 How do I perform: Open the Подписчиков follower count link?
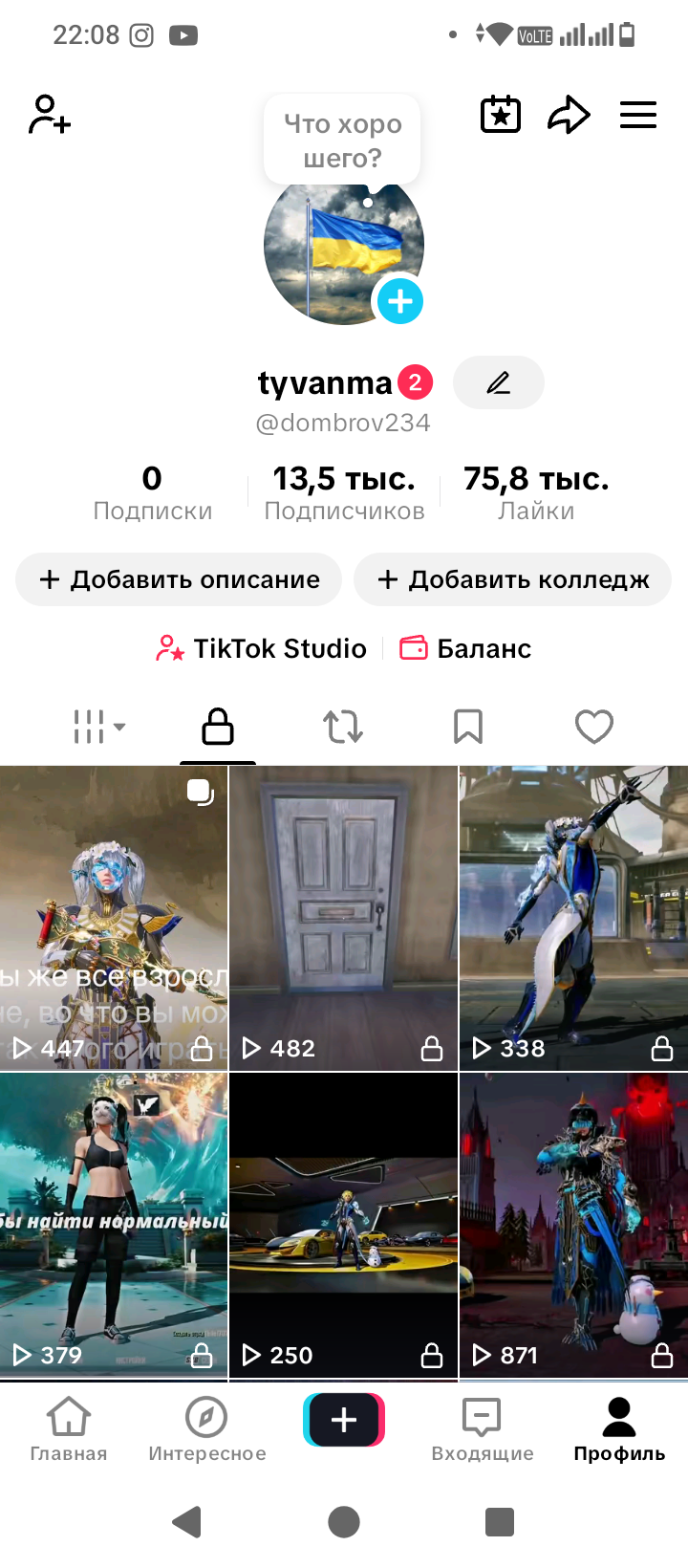(344, 490)
